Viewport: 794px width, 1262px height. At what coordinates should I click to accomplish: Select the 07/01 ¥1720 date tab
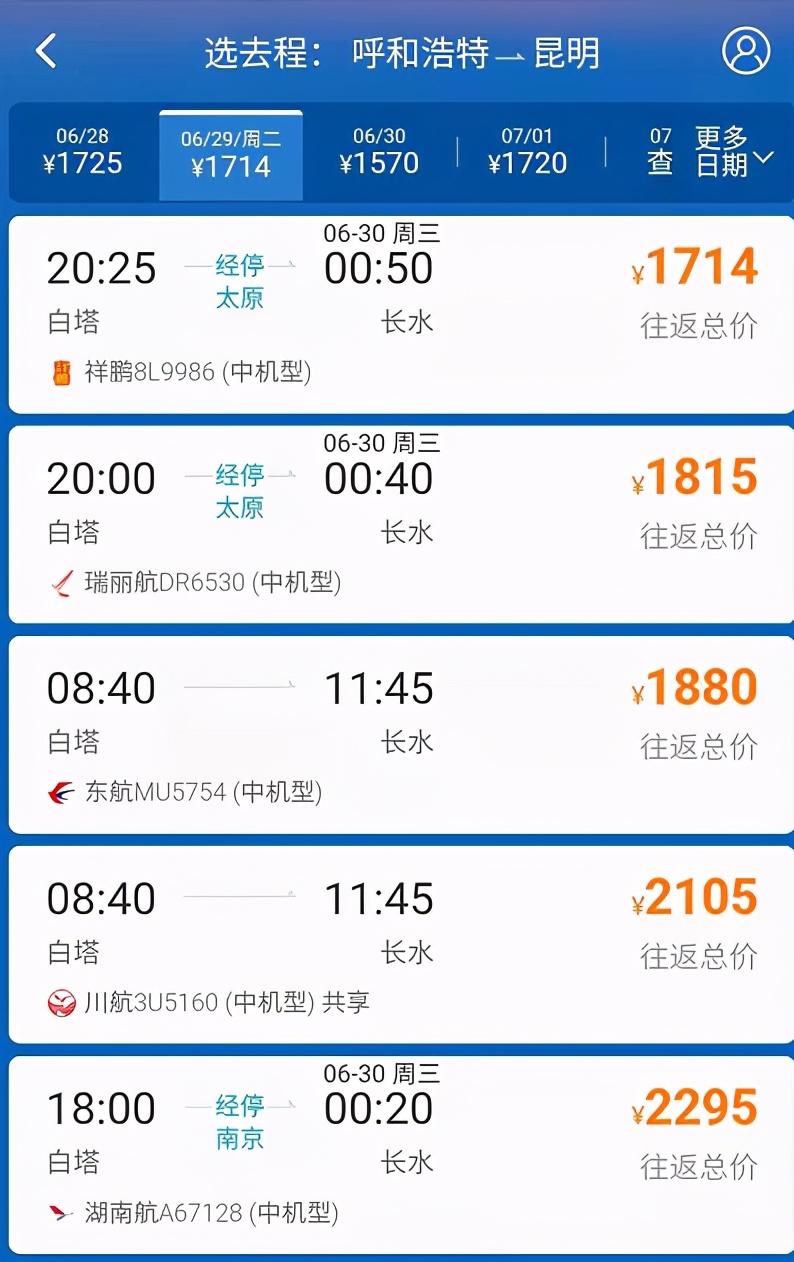528,152
